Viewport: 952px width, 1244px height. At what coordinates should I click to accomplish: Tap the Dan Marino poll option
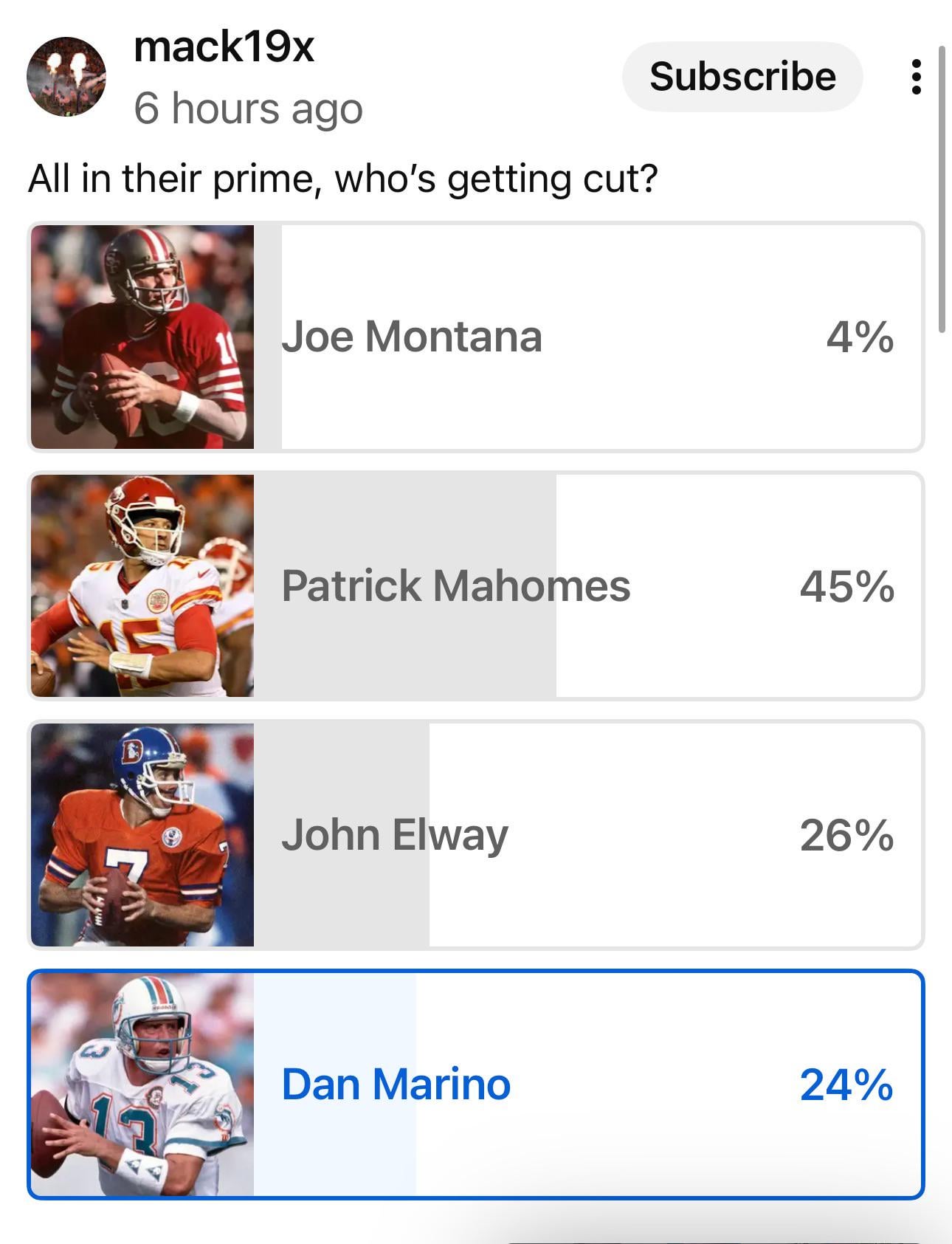[476, 1084]
